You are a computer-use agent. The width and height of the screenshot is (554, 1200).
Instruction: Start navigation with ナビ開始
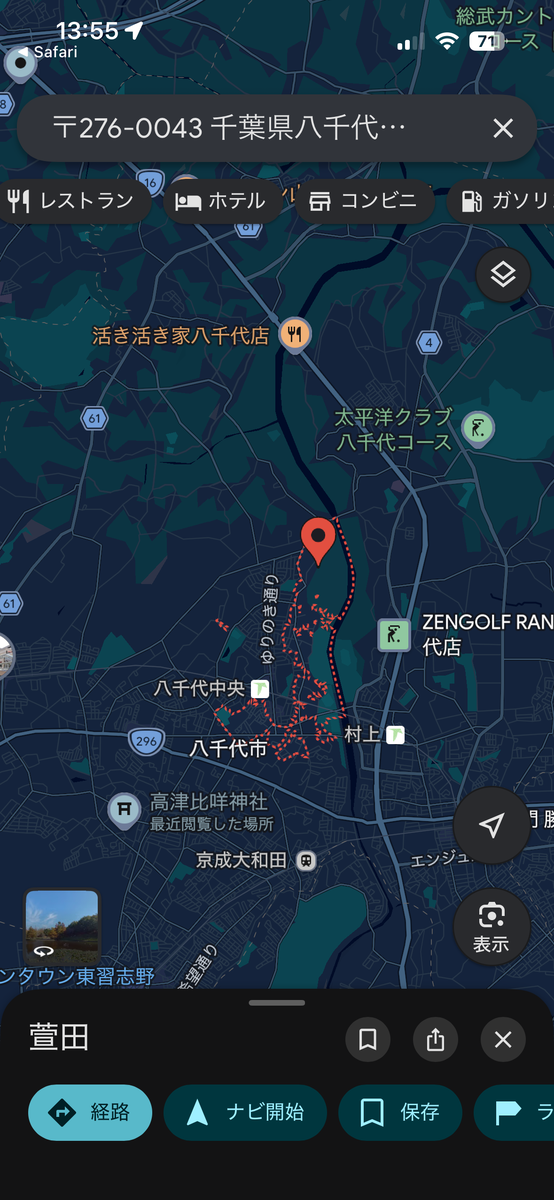pyautogui.click(x=245, y=1112)
